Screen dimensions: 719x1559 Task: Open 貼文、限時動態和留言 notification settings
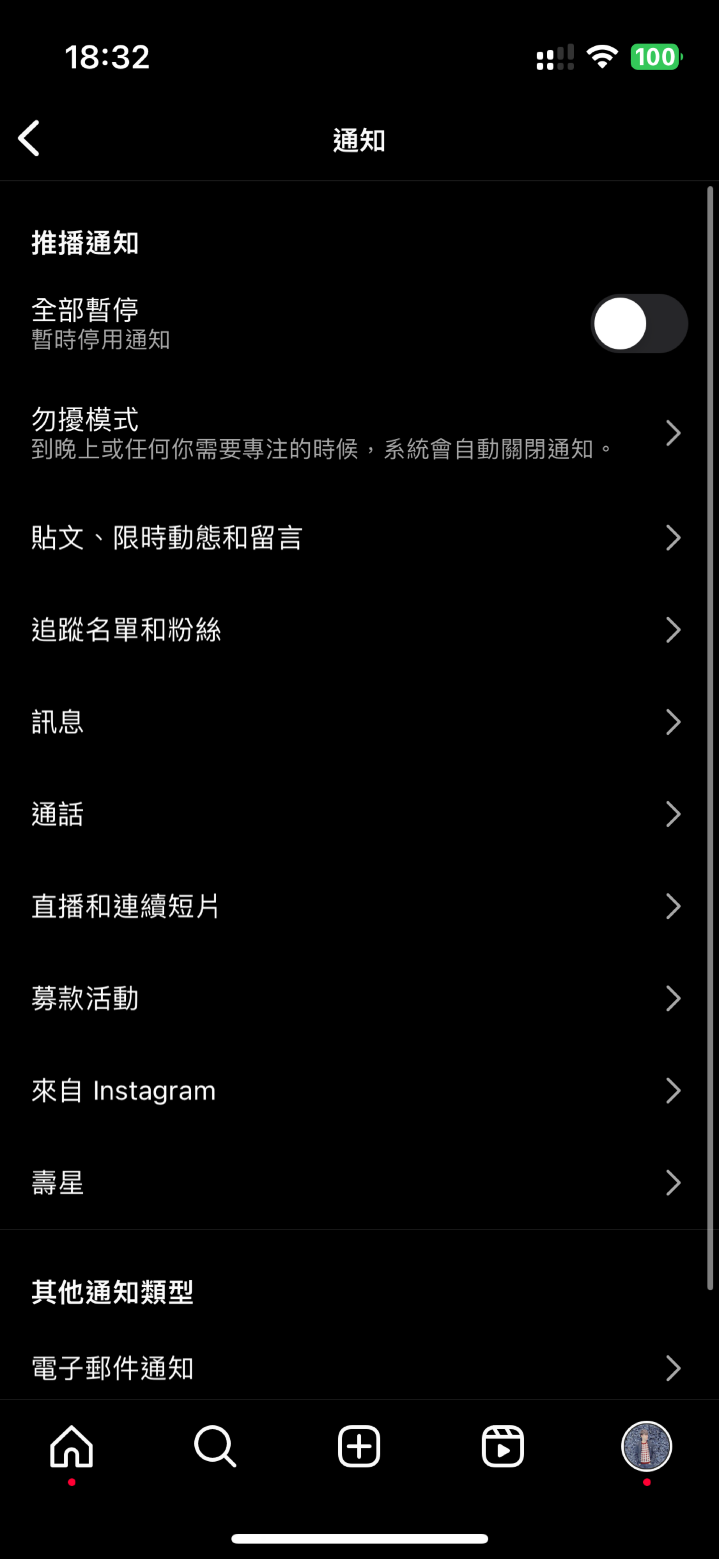(x=359, y=538)
